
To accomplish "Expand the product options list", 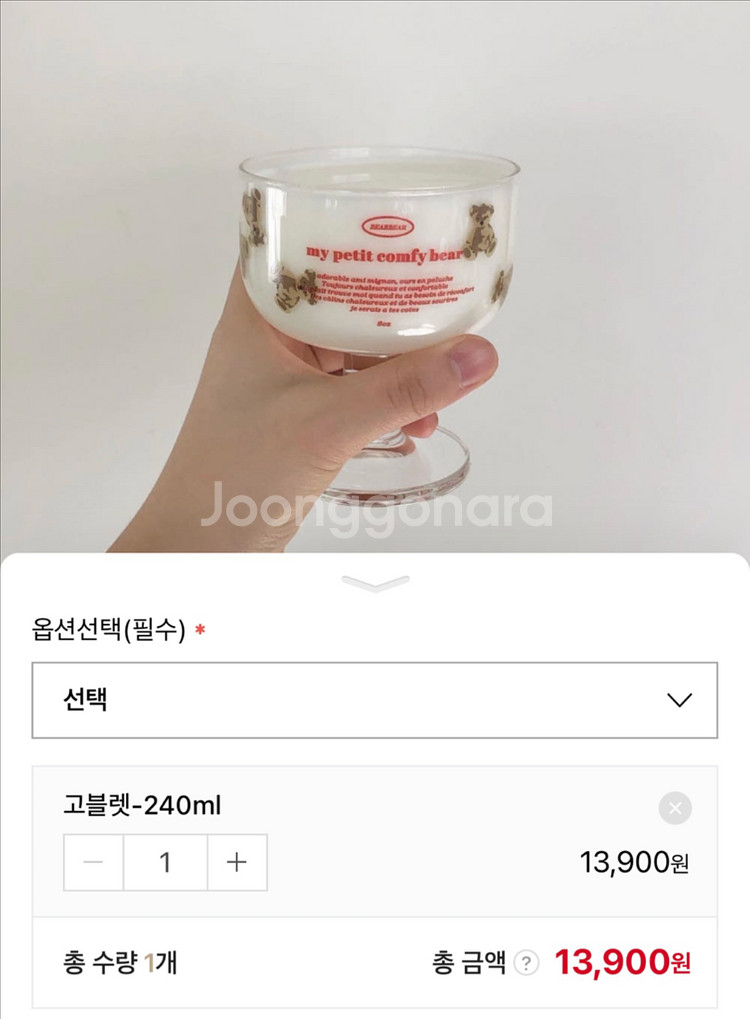I will 375,698.
